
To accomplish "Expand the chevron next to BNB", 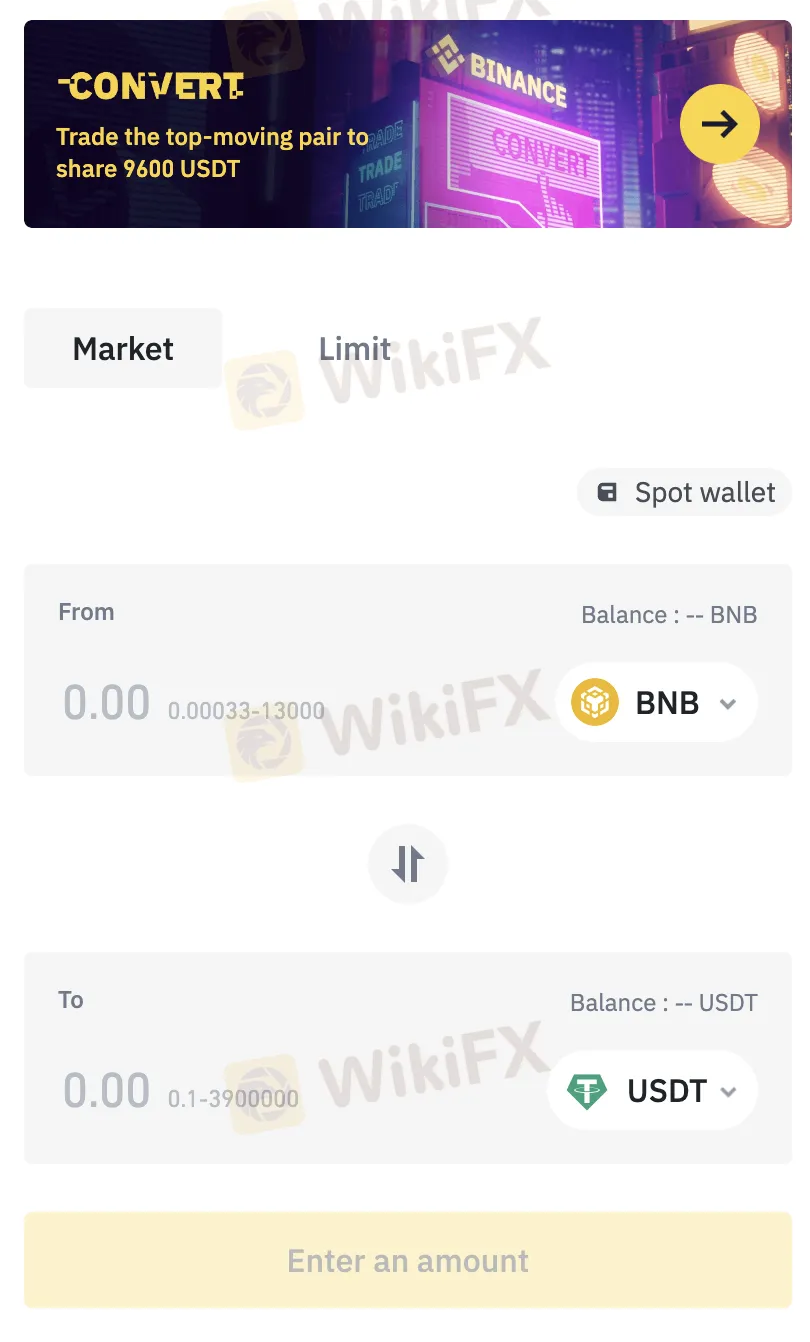I will point(727,702).
